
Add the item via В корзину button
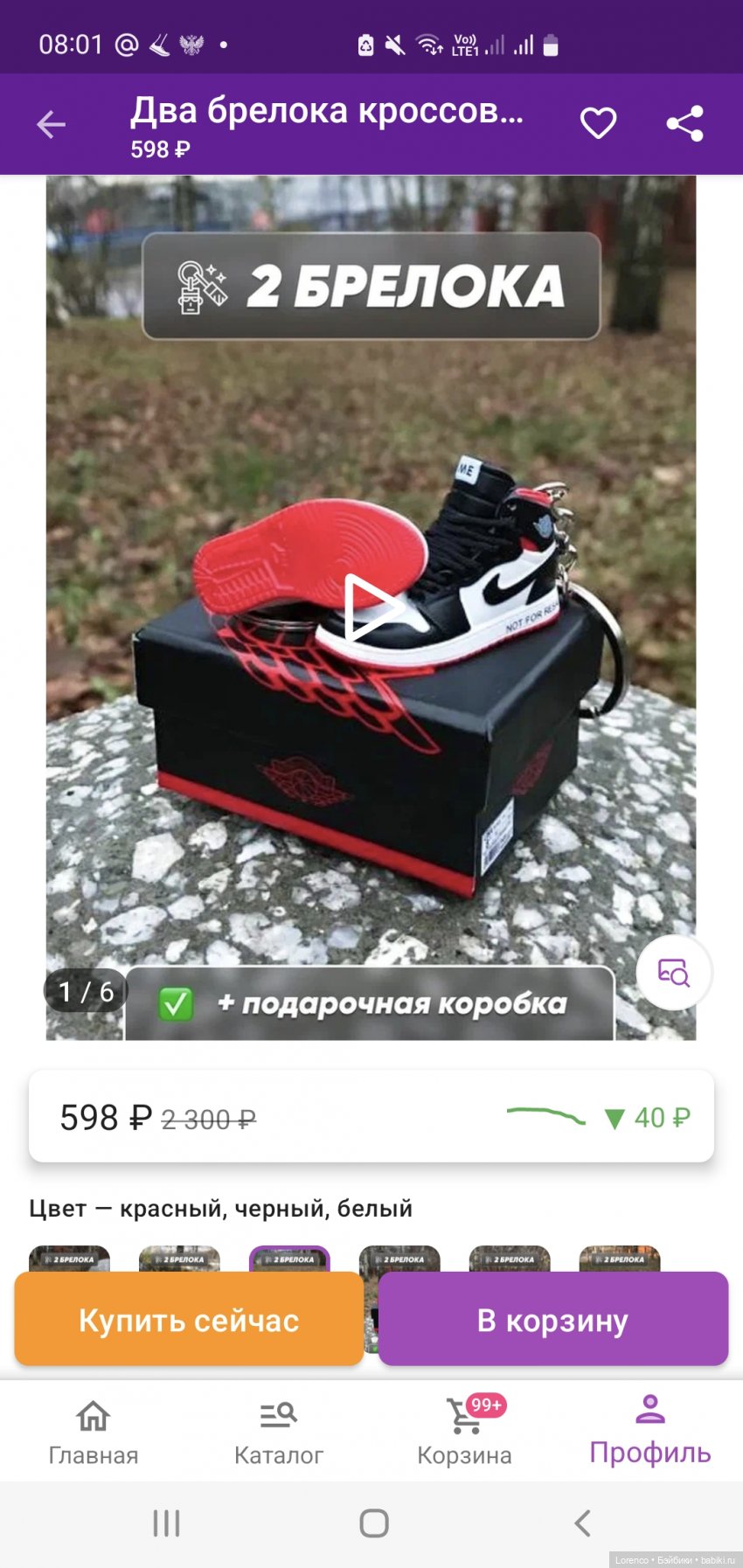pyautogui.click(x=552, y=1320)
